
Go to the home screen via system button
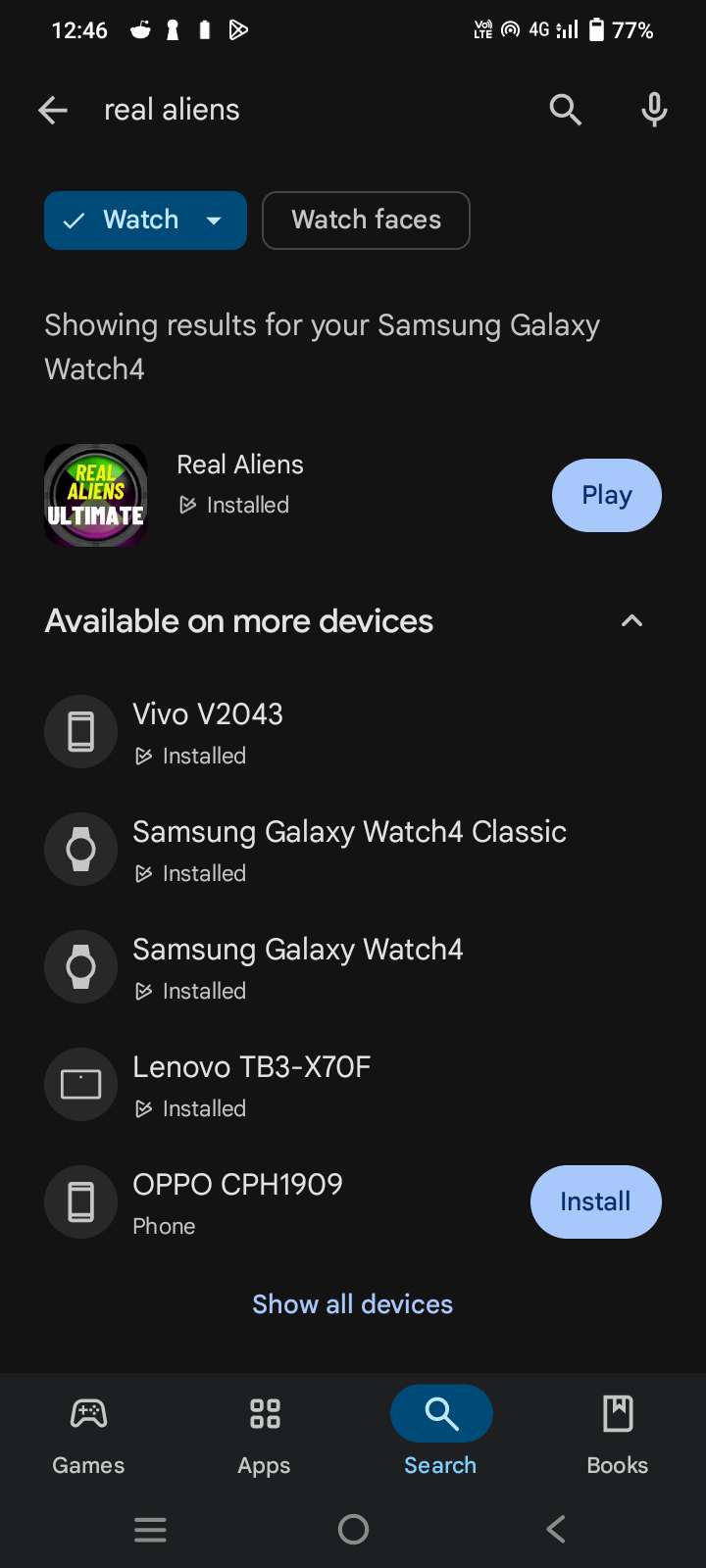point(353,1529)
